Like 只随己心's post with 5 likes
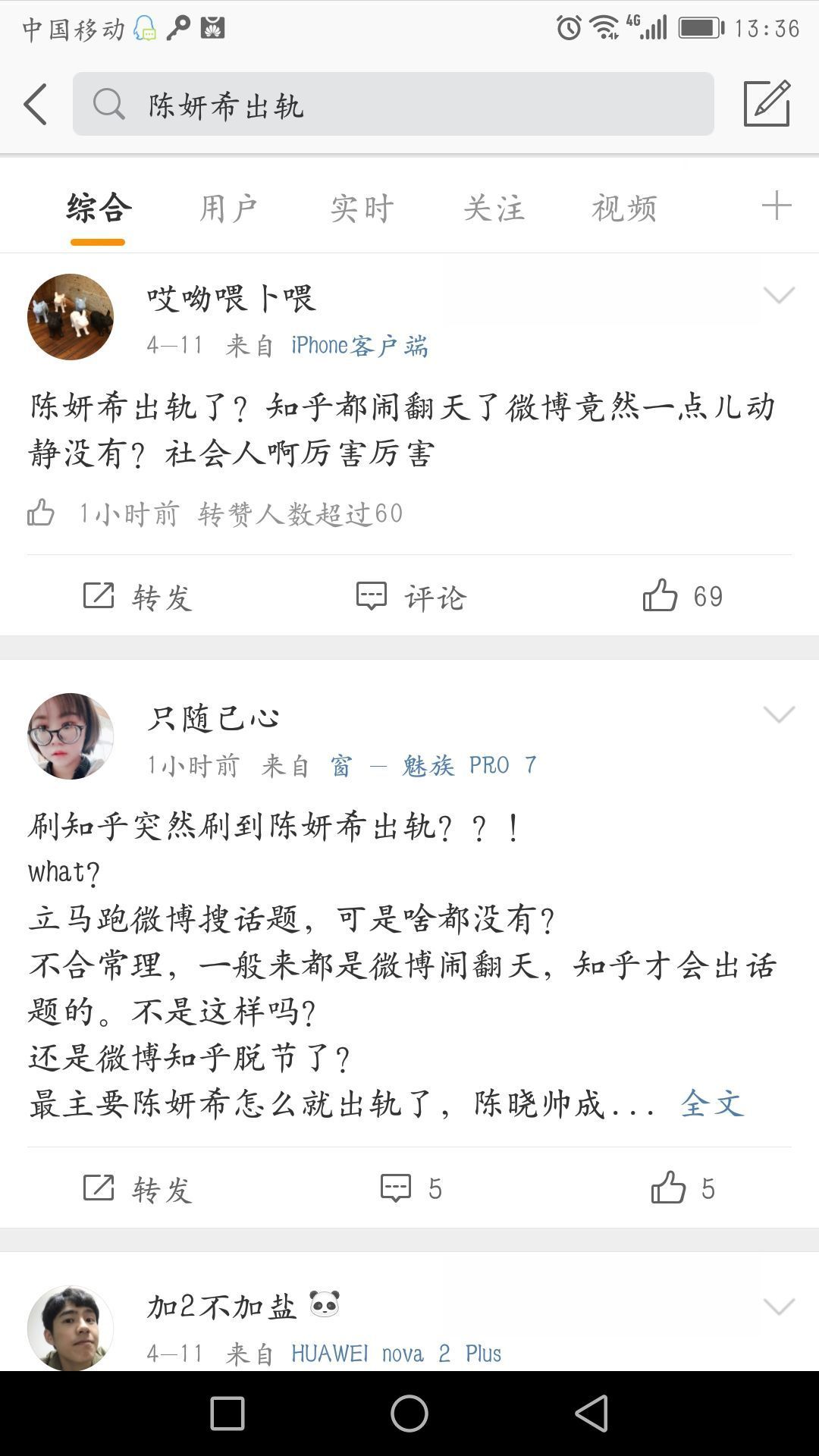The image size is (819, 1456). [x=682, y=1188]
